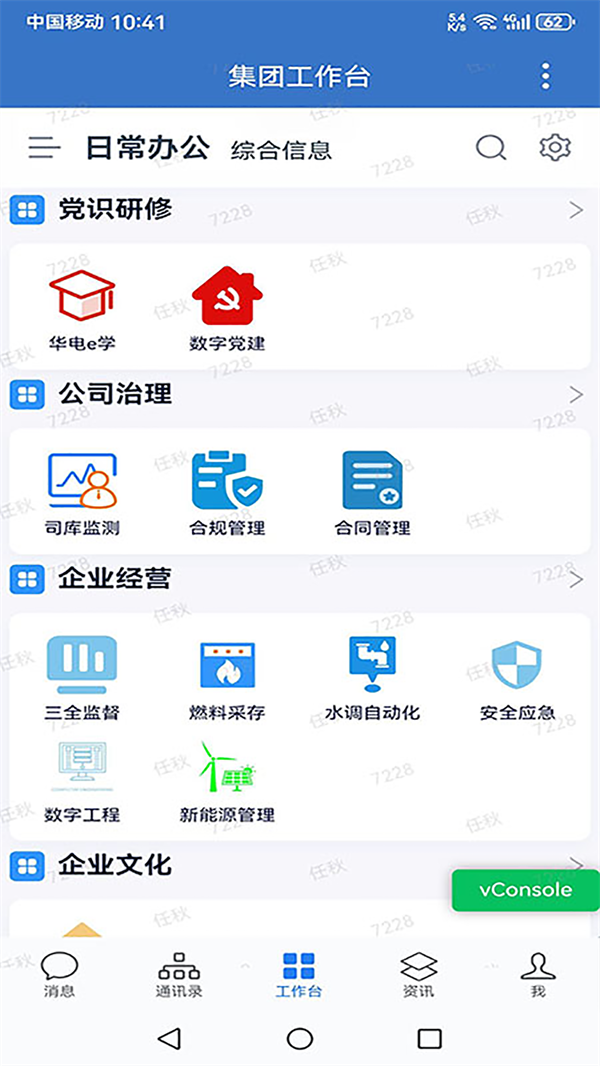Screen dimensions: 600x1066
Task: Open settings via the gear icon
Action: [x=554, y=148]
